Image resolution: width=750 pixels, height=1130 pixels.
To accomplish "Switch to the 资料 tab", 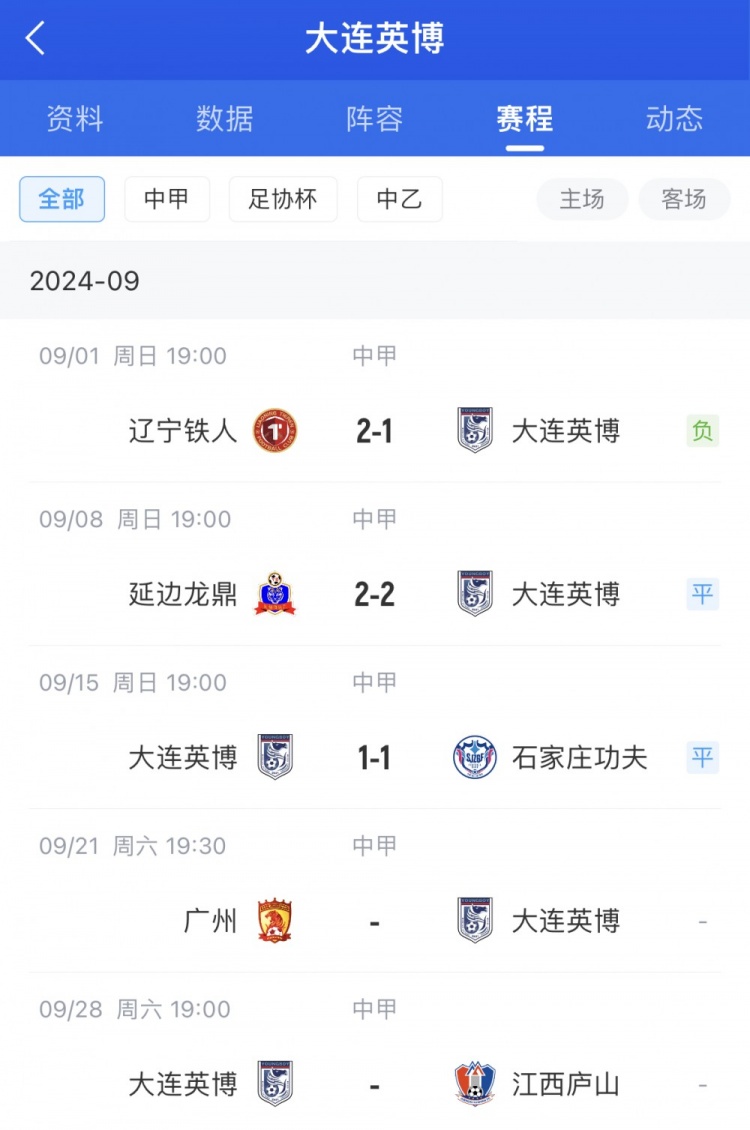I will click(x=75, y=119).
